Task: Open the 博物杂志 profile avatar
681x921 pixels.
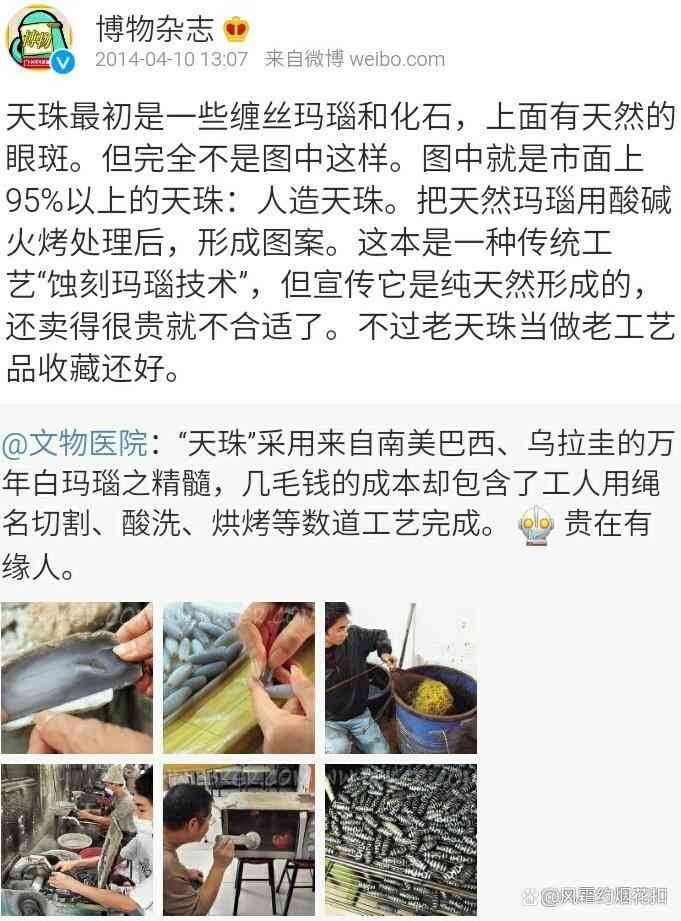Action: [x=39, y=38]
